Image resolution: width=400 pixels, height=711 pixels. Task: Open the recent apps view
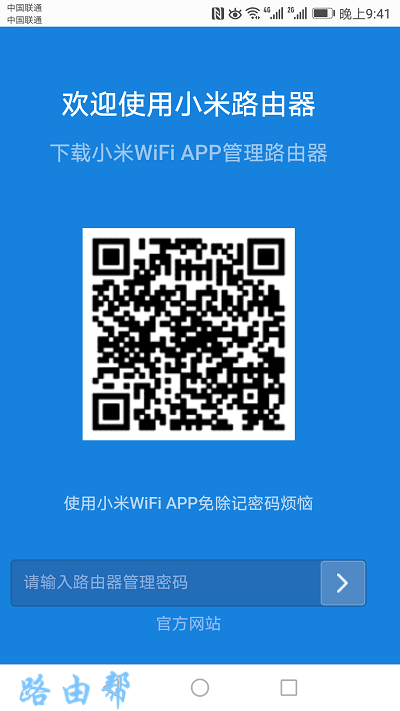coord(288,687)
